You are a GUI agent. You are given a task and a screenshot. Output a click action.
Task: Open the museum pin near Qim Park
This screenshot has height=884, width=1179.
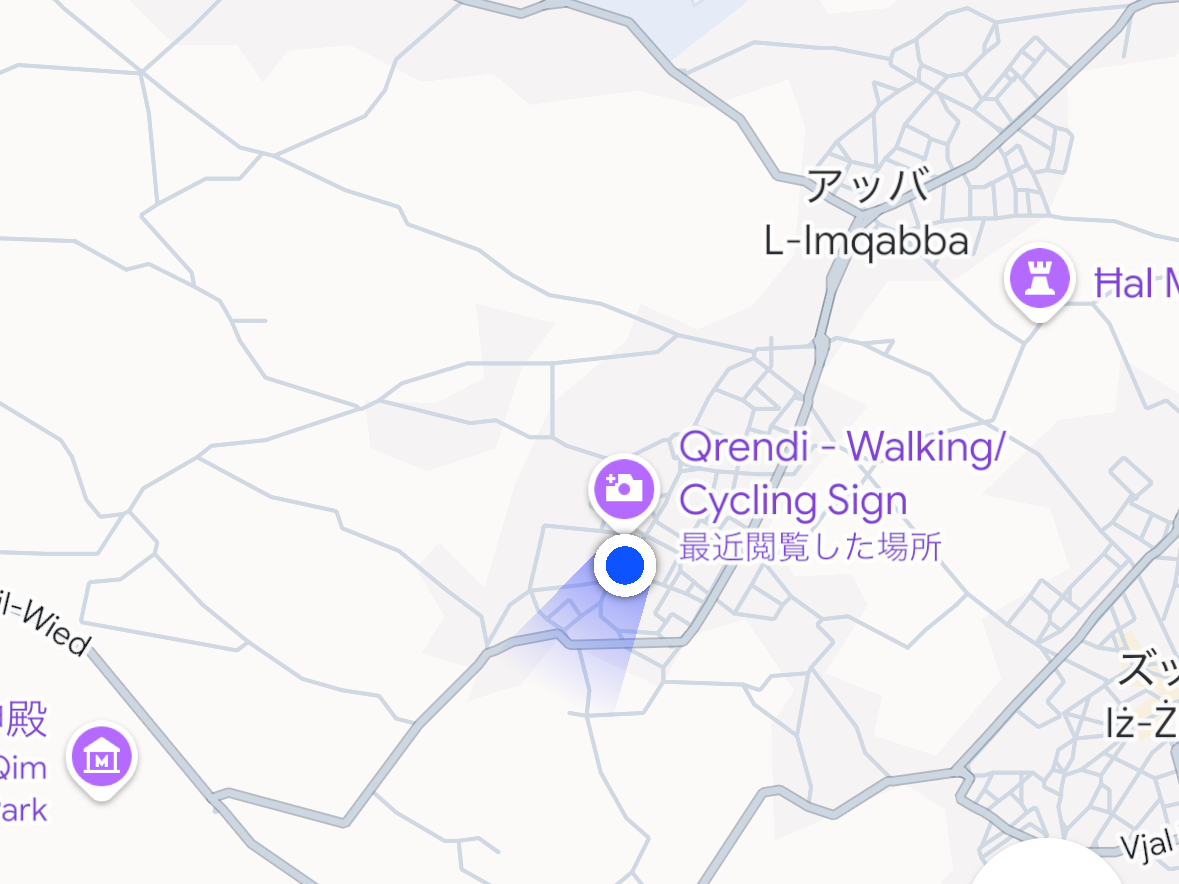point(101,759)
